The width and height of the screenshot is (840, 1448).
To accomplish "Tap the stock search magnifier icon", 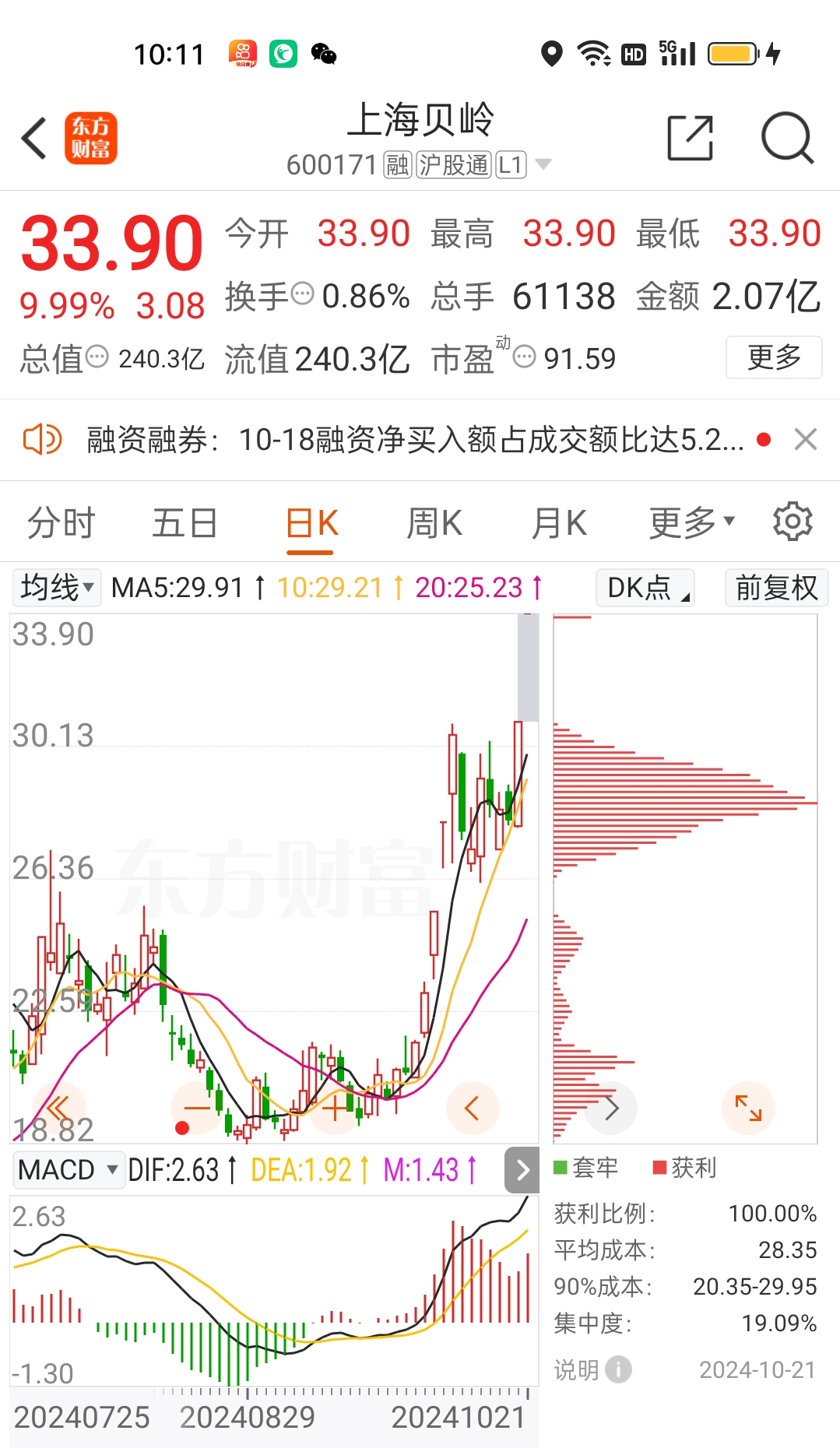I will pos(788,137).
